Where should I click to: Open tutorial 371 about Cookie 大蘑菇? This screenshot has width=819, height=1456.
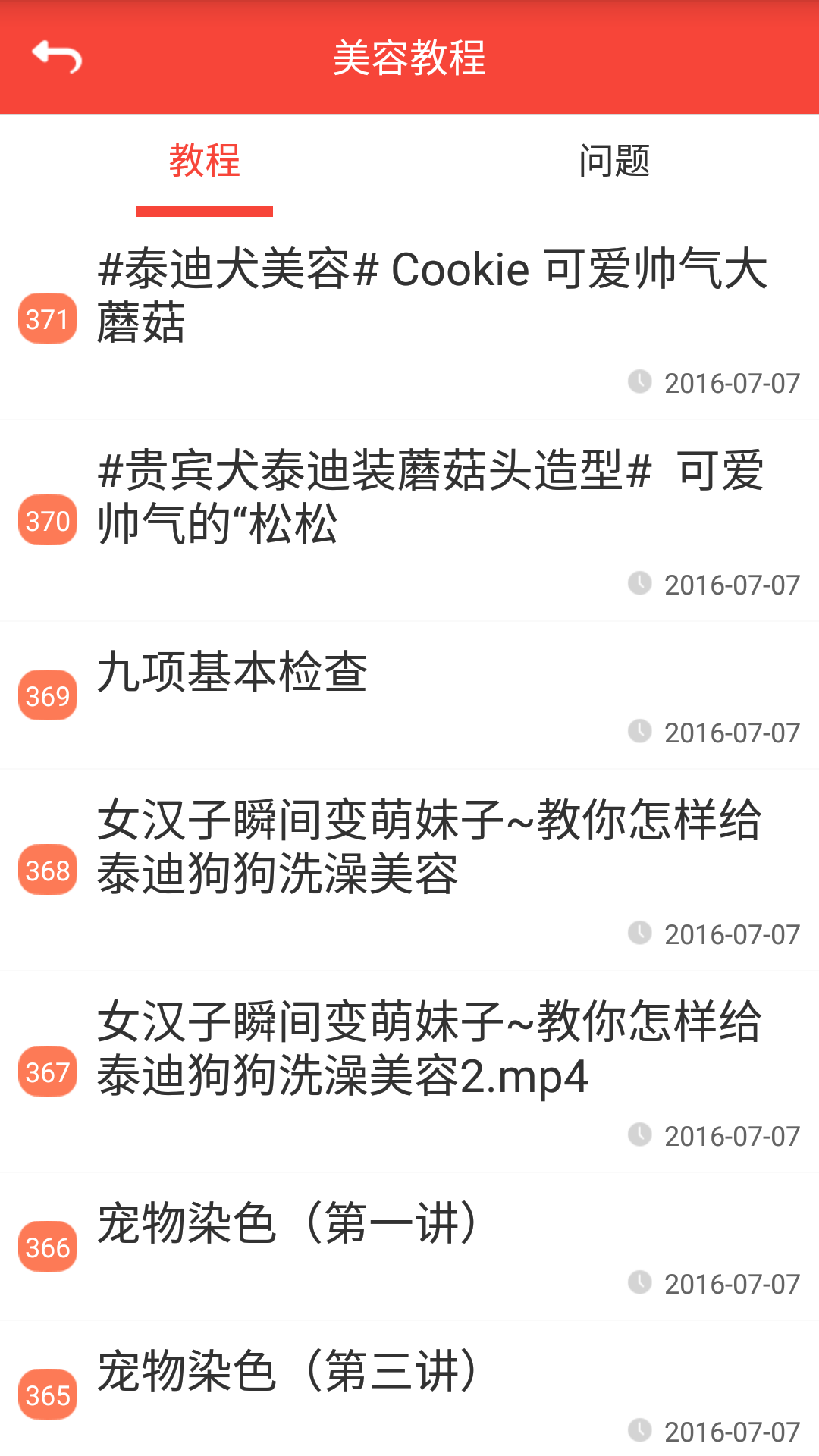coord(409,318)
